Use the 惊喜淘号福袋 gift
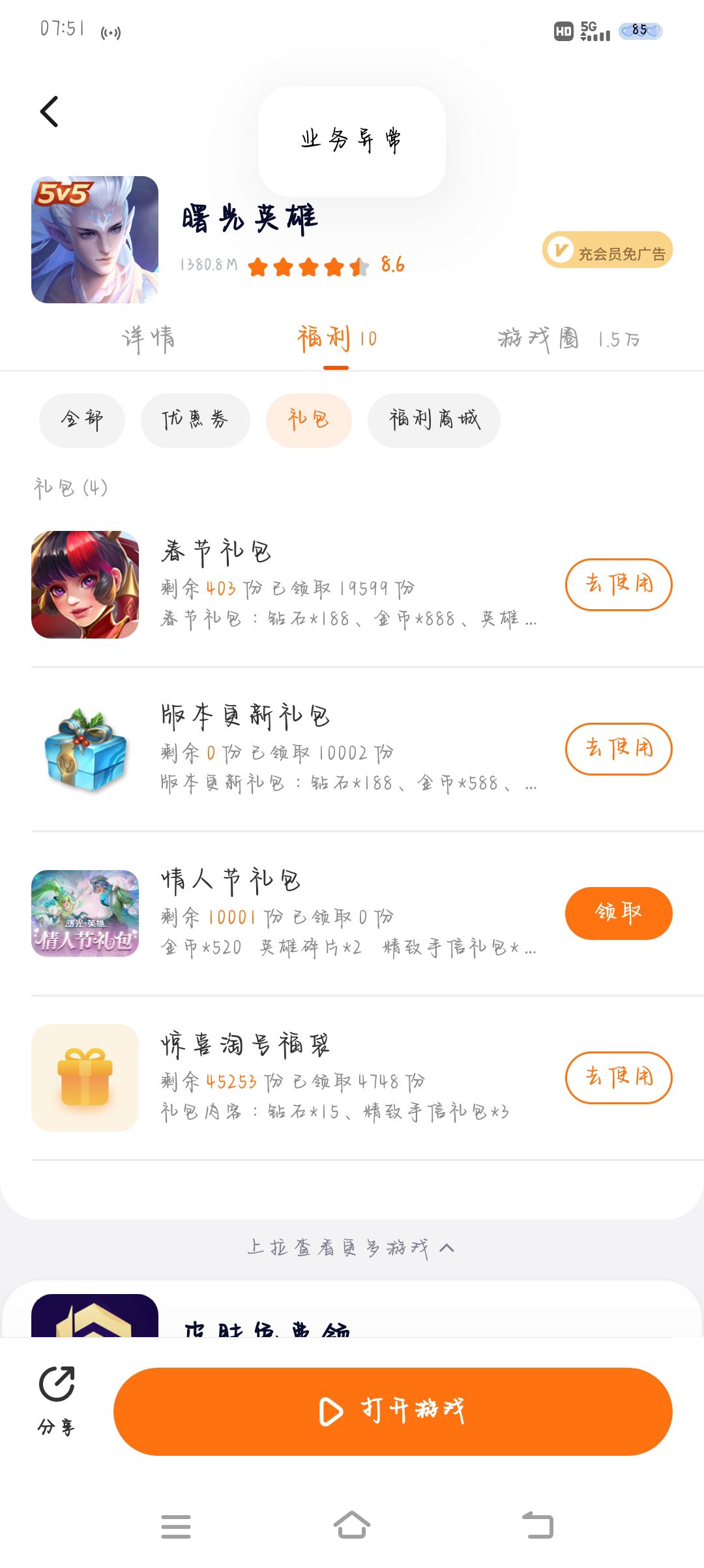 [618, 1078]
